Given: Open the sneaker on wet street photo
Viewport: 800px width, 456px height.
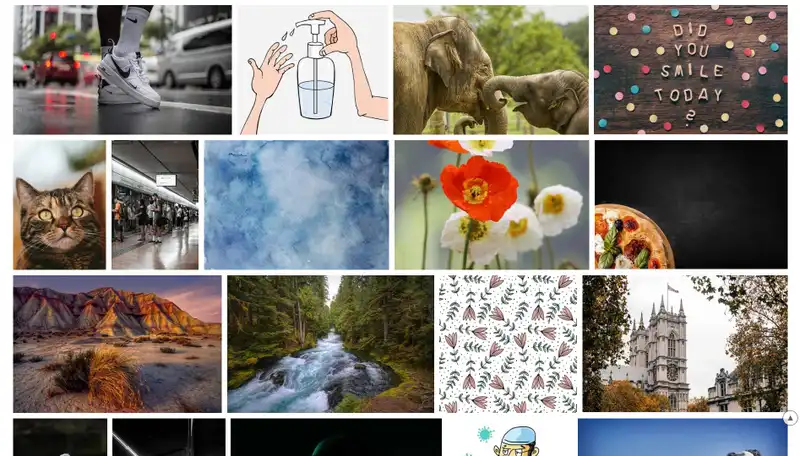Looking at the screenshot, I should click(122, 70).
